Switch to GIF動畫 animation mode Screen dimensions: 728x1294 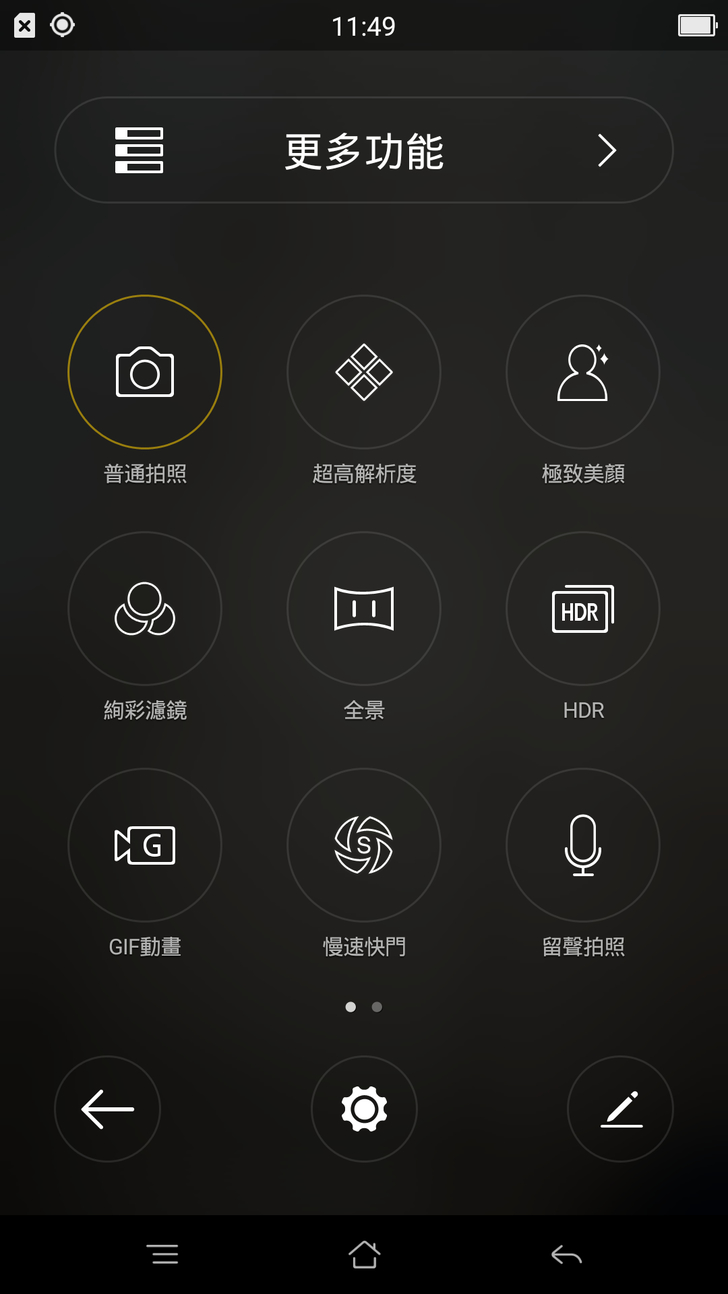pos(145,845)
